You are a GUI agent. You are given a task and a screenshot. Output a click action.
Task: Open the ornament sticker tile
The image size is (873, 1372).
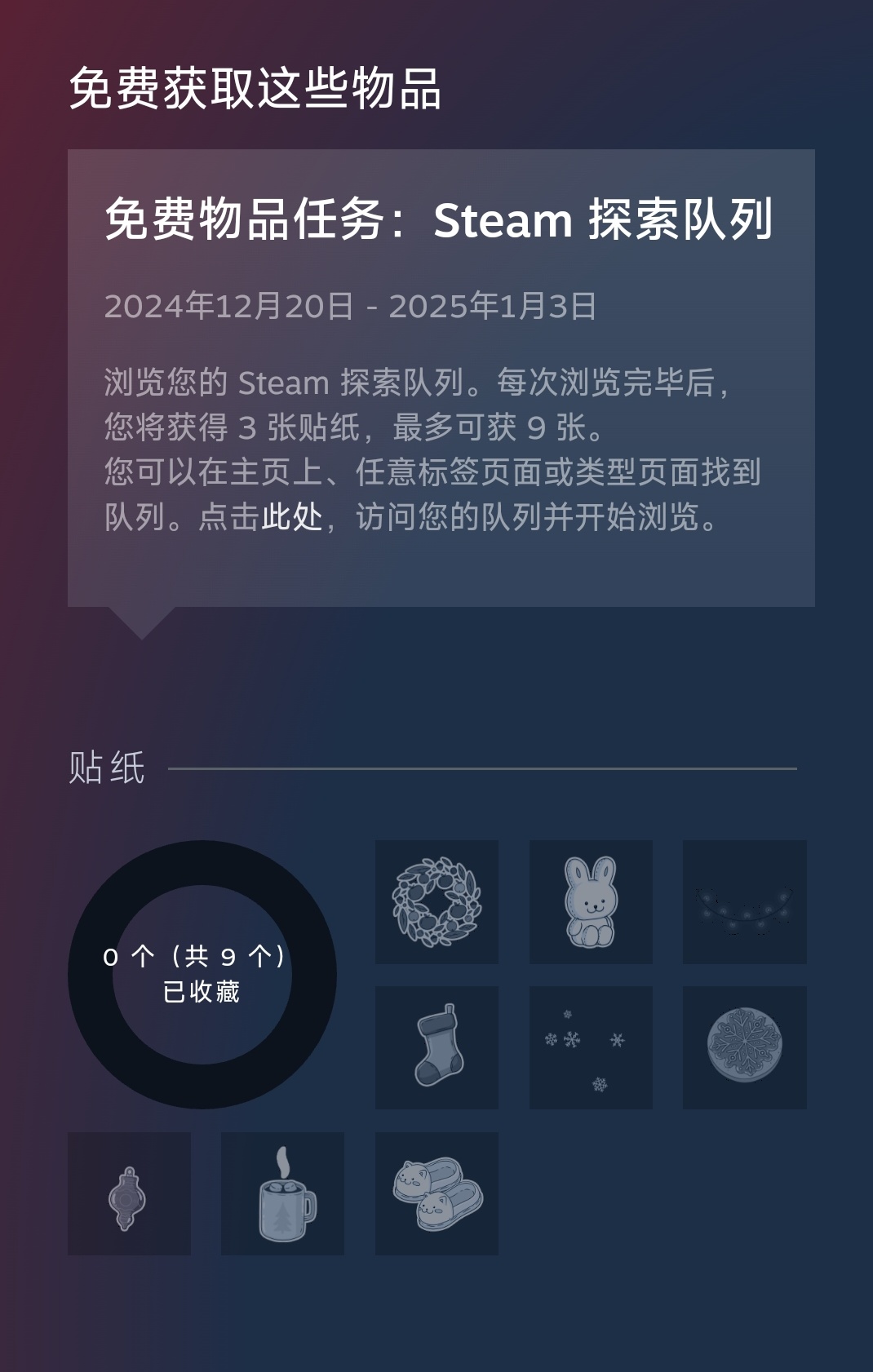point(129,1193)
